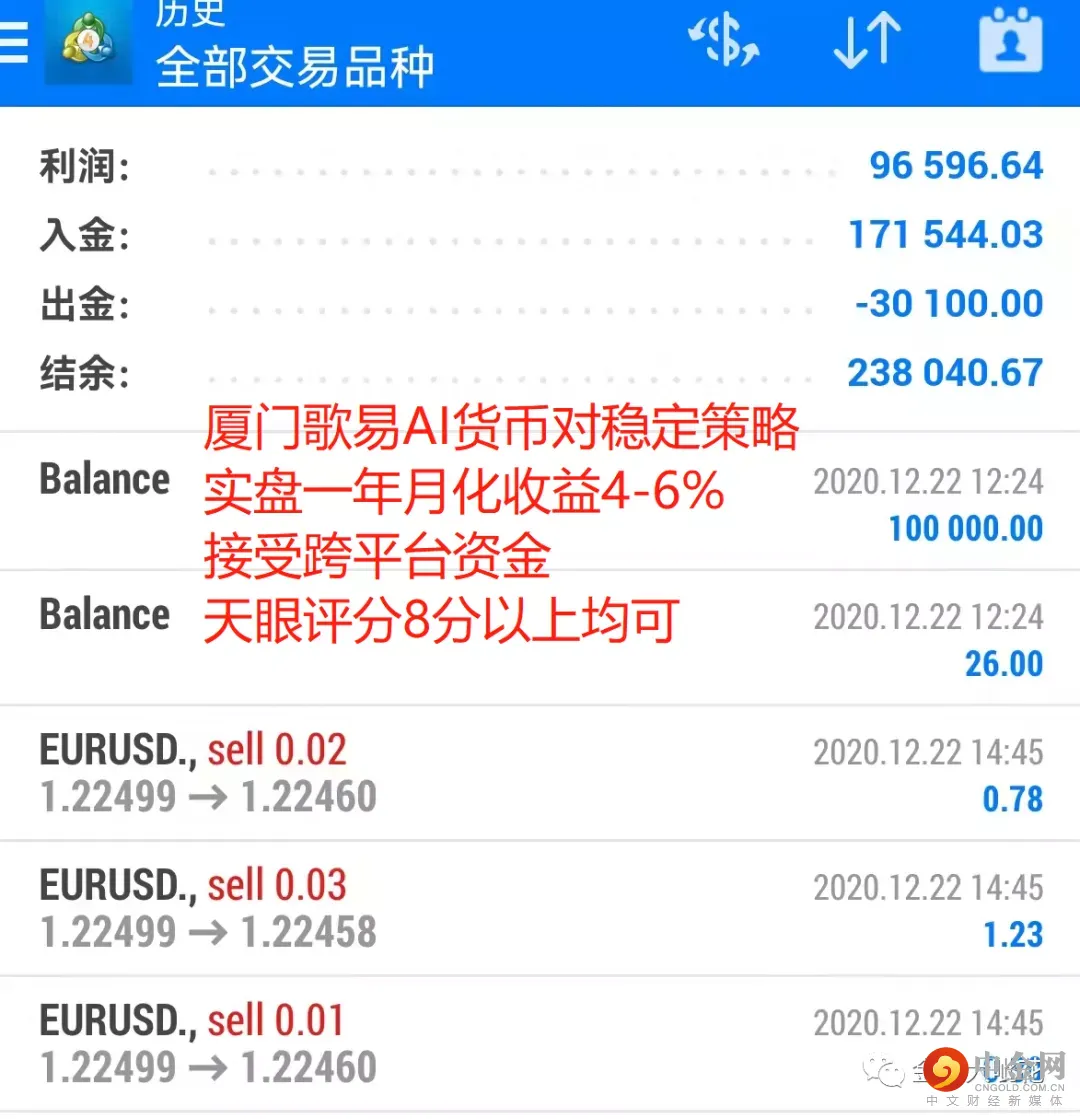Click the 结余 balance value 238 040.67
The width and height of the screenshot is (1080, 1119).
point(944,372)
